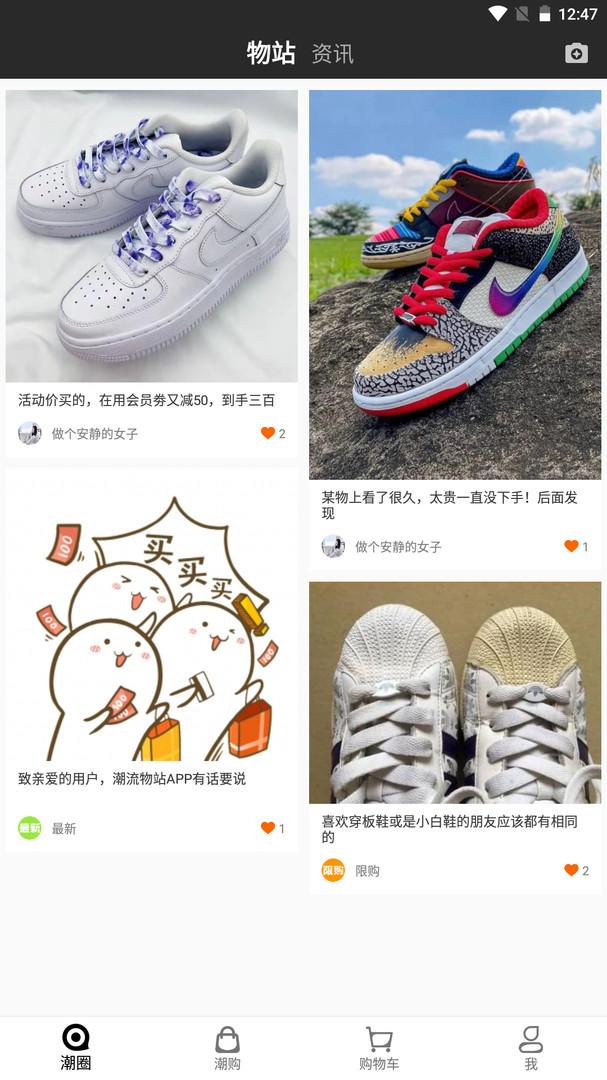
Task: Open the camera icon to post
Action: pos(576,53)
